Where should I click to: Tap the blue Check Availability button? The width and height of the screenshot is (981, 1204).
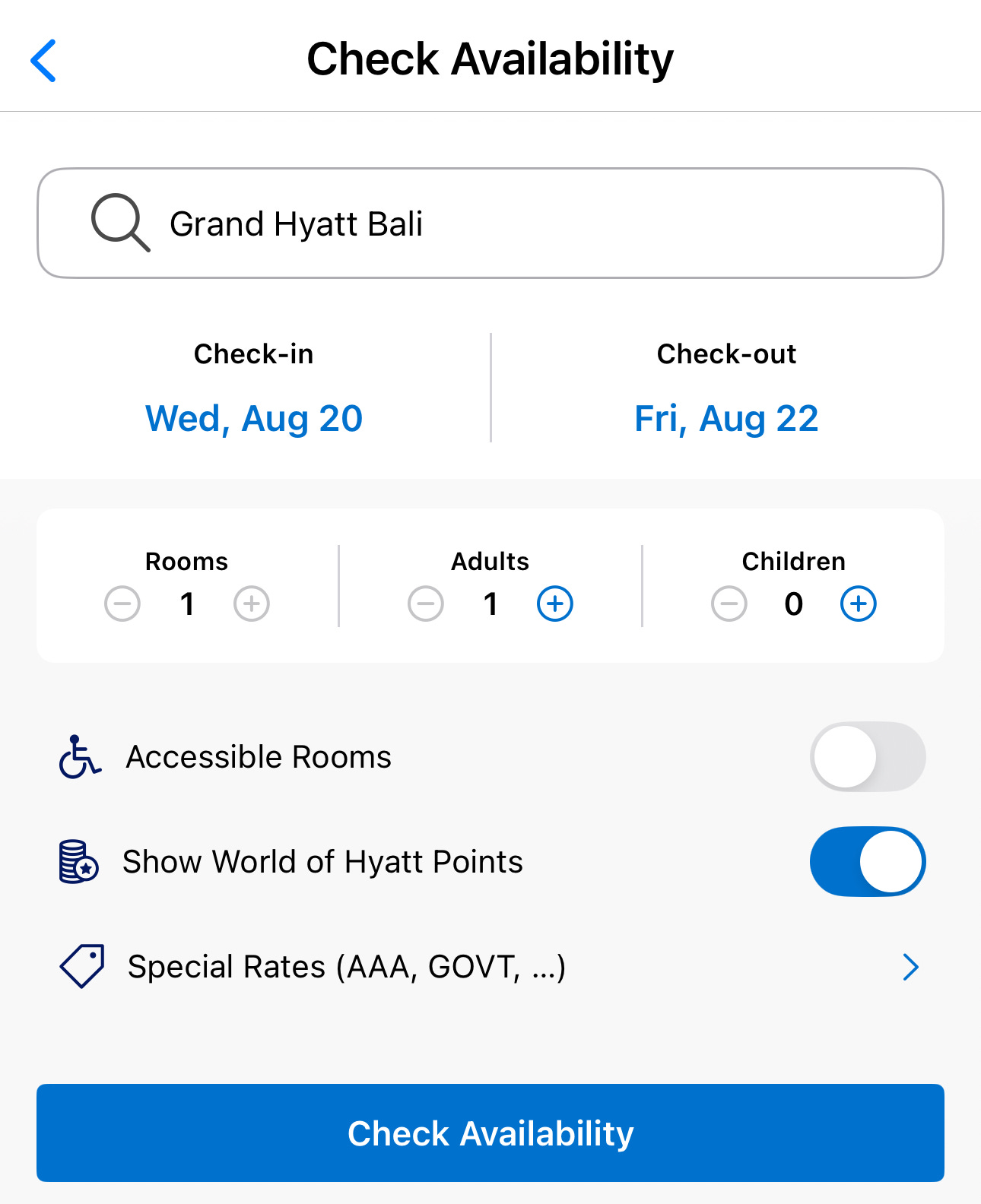click(490, 1133)
